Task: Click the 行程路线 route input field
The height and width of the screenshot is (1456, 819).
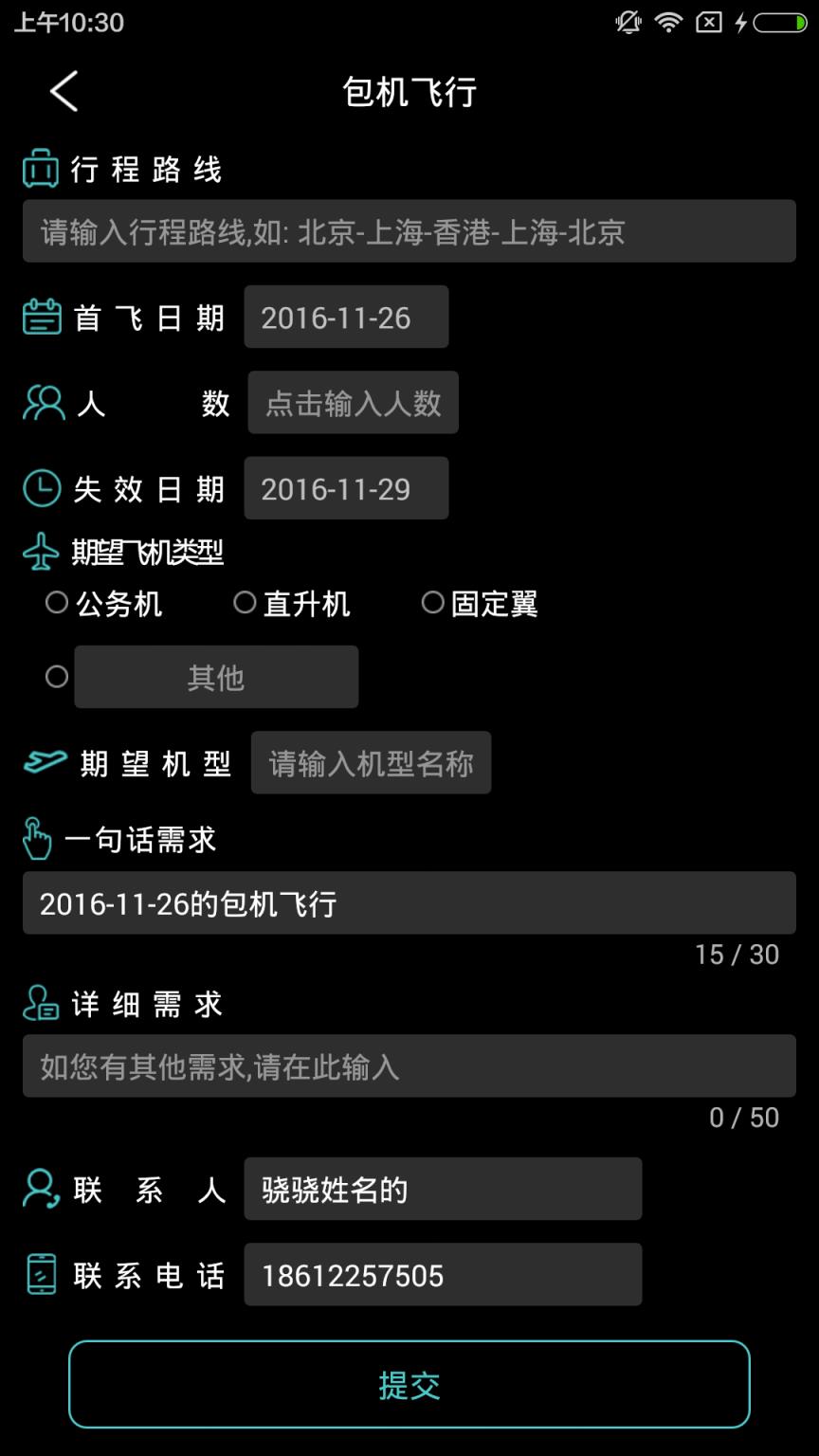Action: [x=409, y=232]
